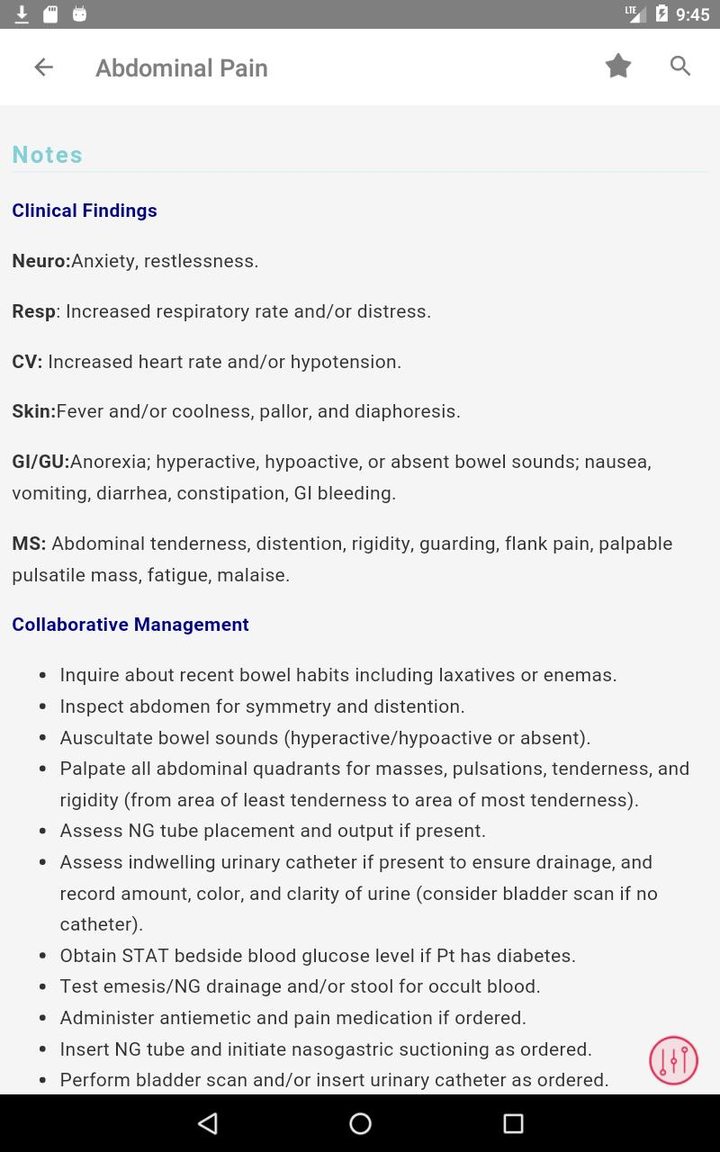Open the recent apps overview
Image resolution: width=720 pixels, height=1152 pixels.
tap(513, 1123)
